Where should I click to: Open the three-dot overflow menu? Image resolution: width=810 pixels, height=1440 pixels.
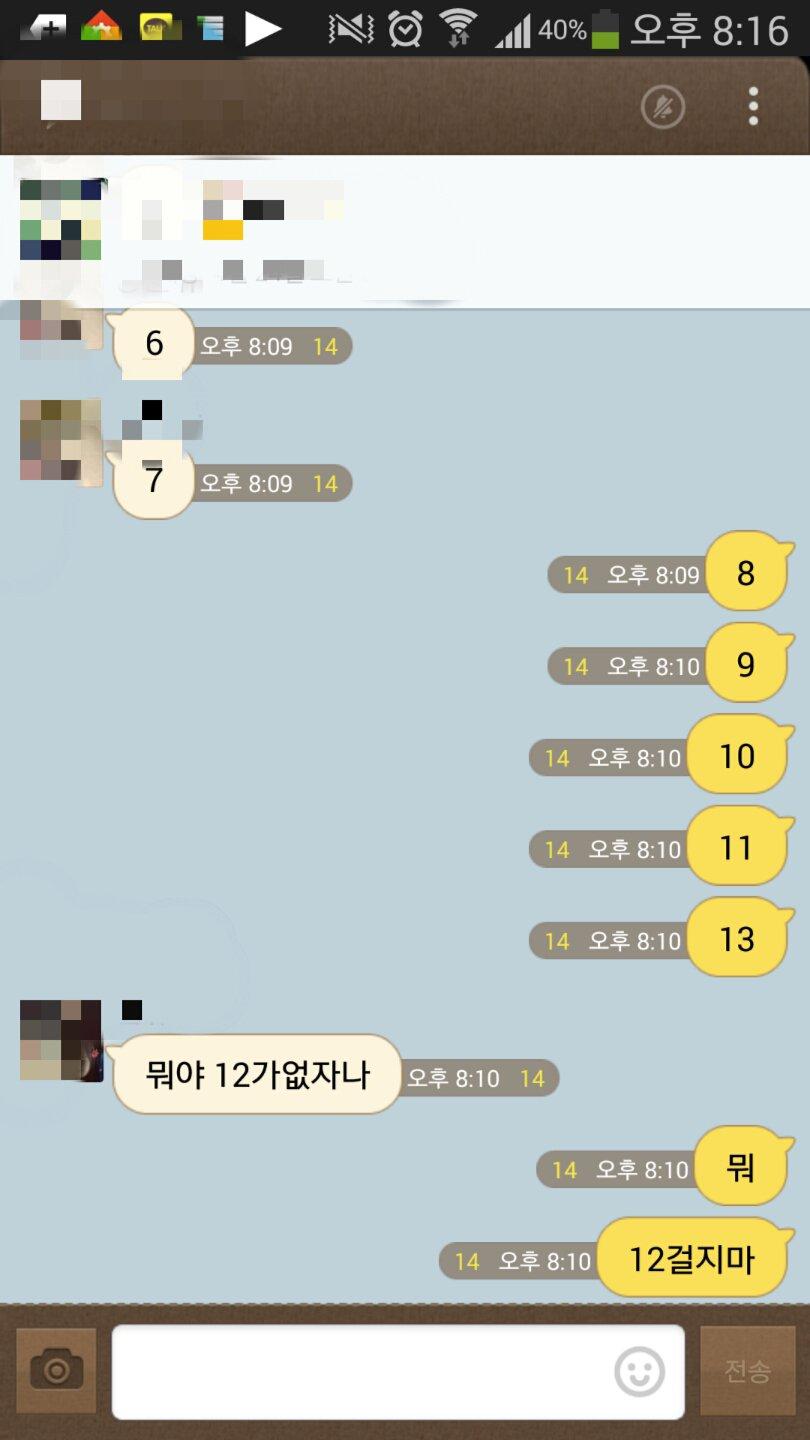point(753,106)
